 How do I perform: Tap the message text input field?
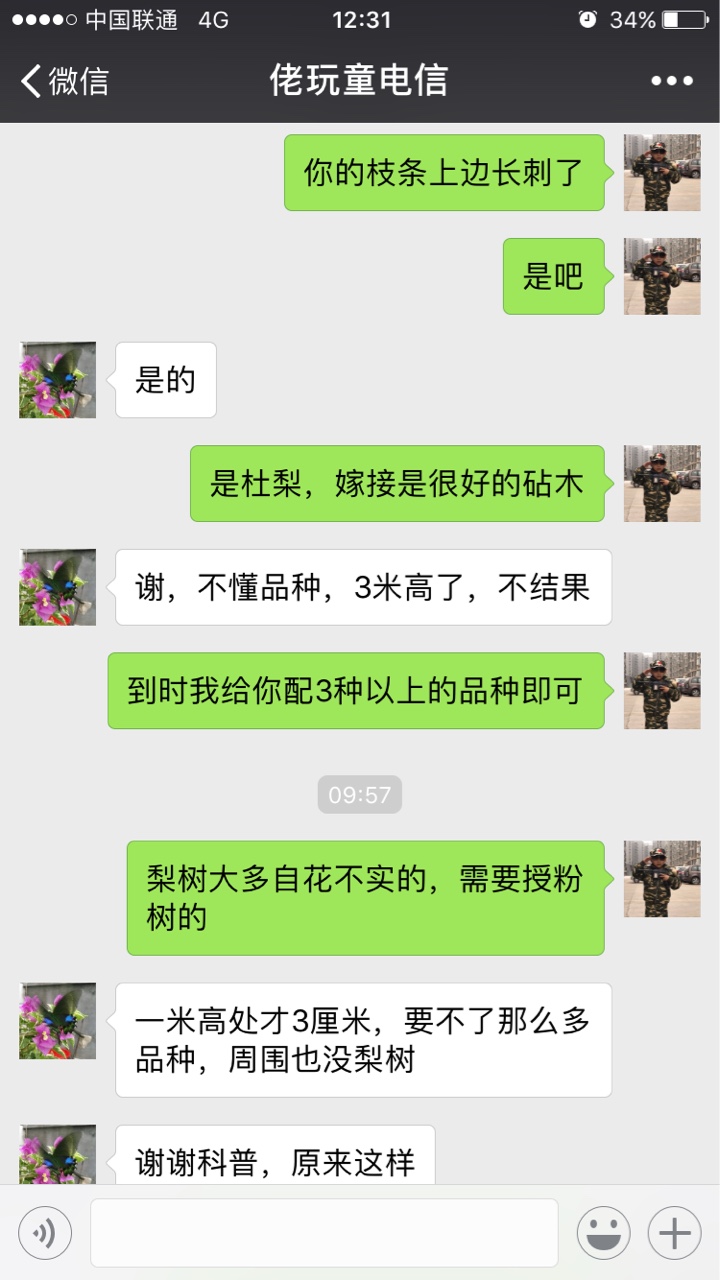click(324, 1233)
